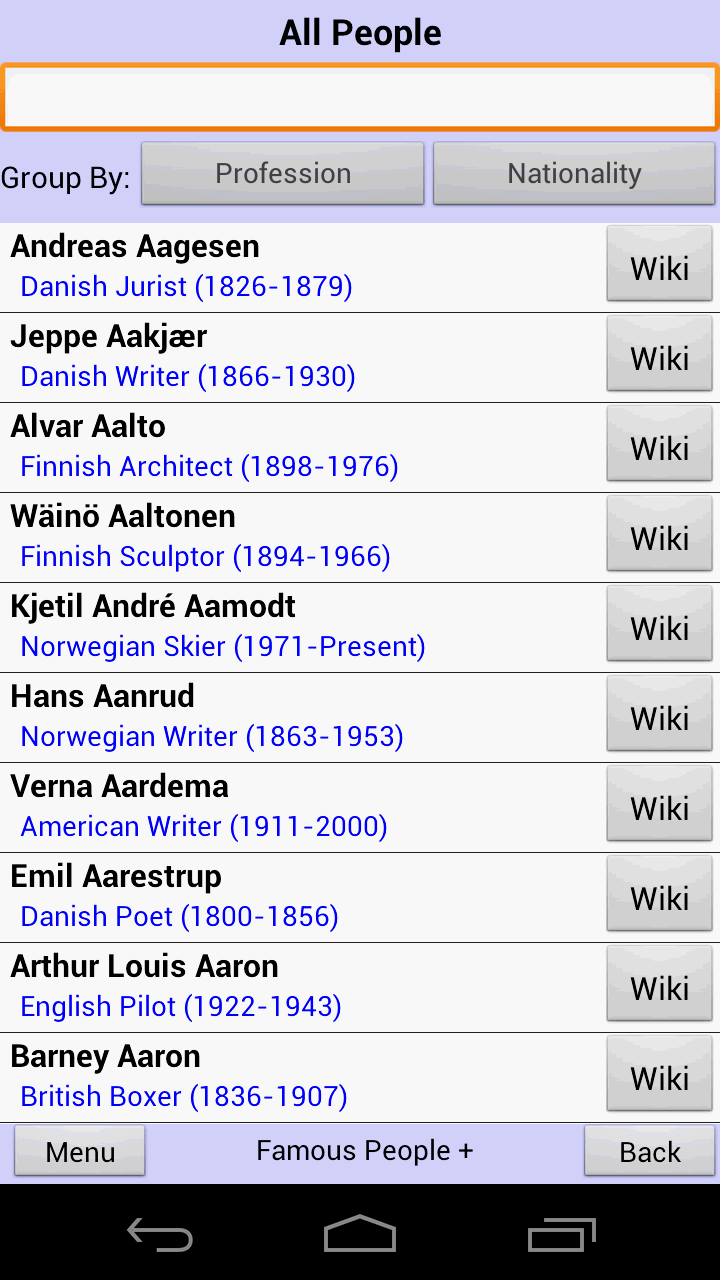The image size is (720, 1280).
Task: Select the Famous People + title
Action: coord(364,1151)
